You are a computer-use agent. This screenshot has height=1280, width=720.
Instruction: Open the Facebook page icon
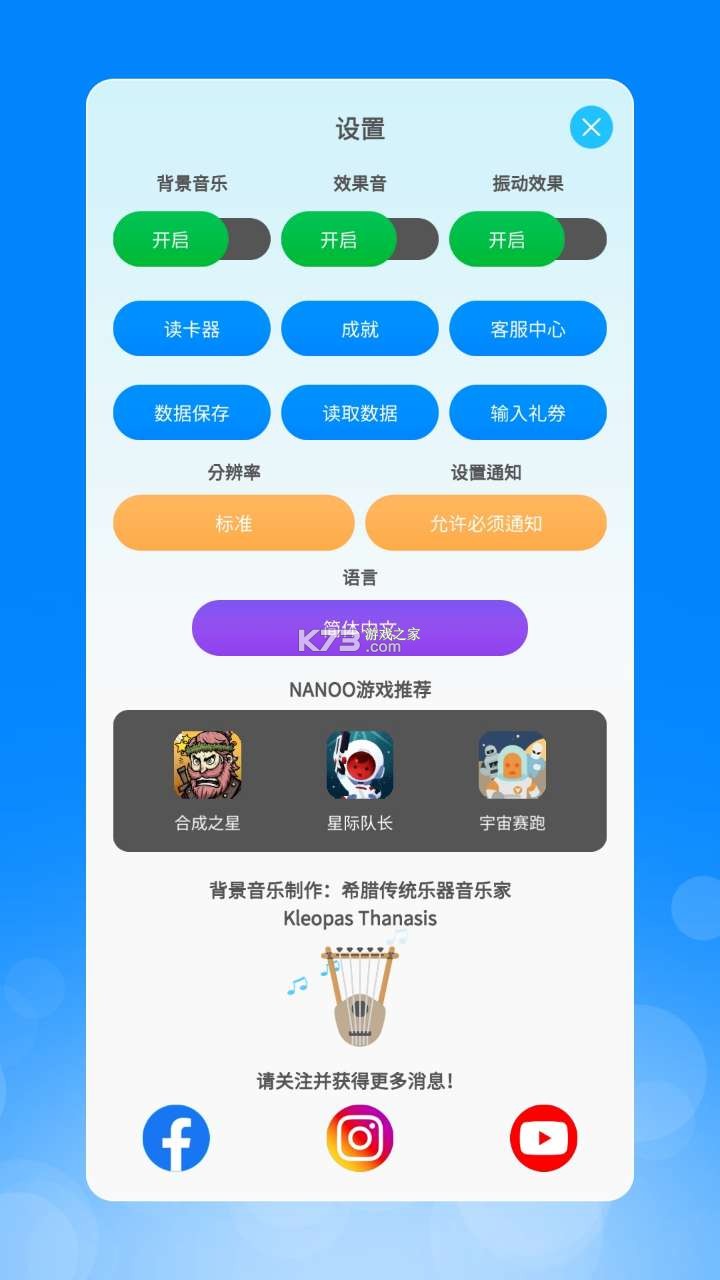tap(176, 1137)
